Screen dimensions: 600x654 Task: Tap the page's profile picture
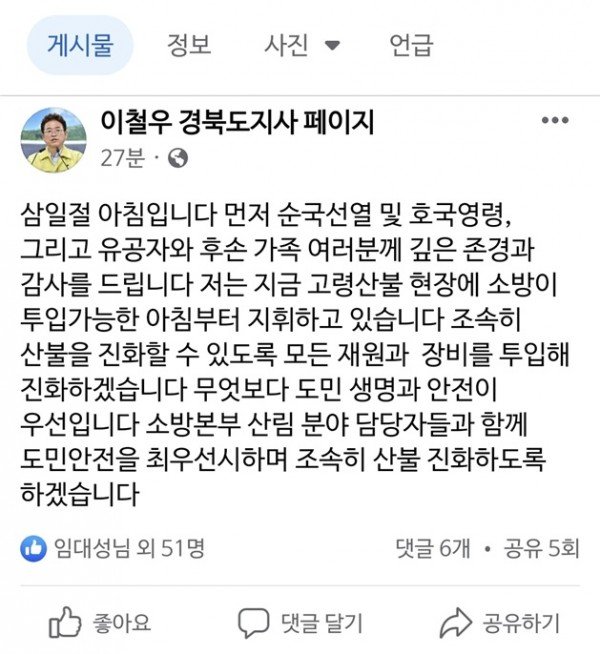click(54, 140)
